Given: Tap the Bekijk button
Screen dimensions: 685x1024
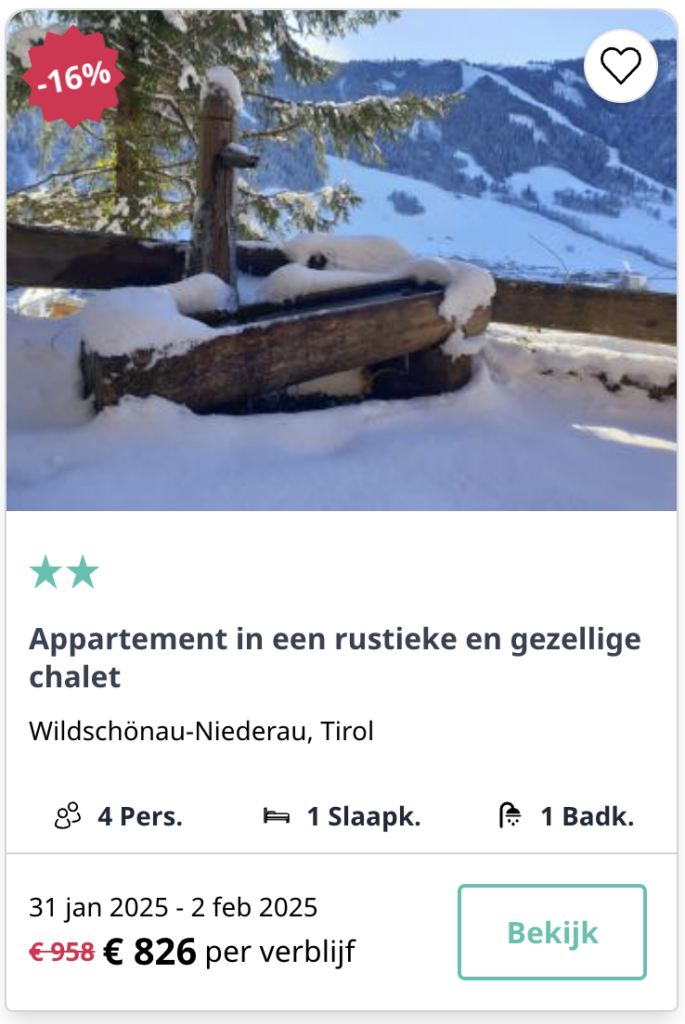Looking at the screenshot, I should point(552,932).
